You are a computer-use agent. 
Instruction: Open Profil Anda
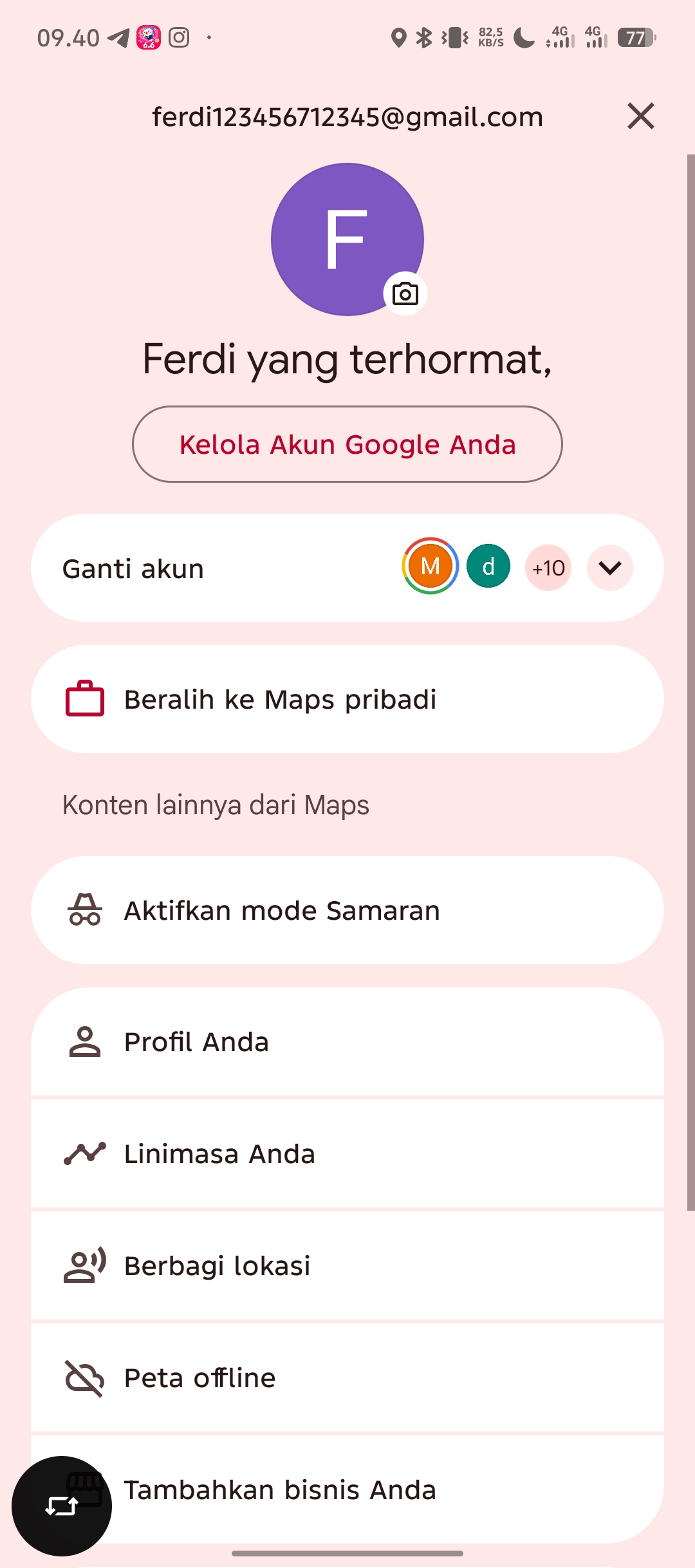pyautogui.click(x=347, y=1041)
